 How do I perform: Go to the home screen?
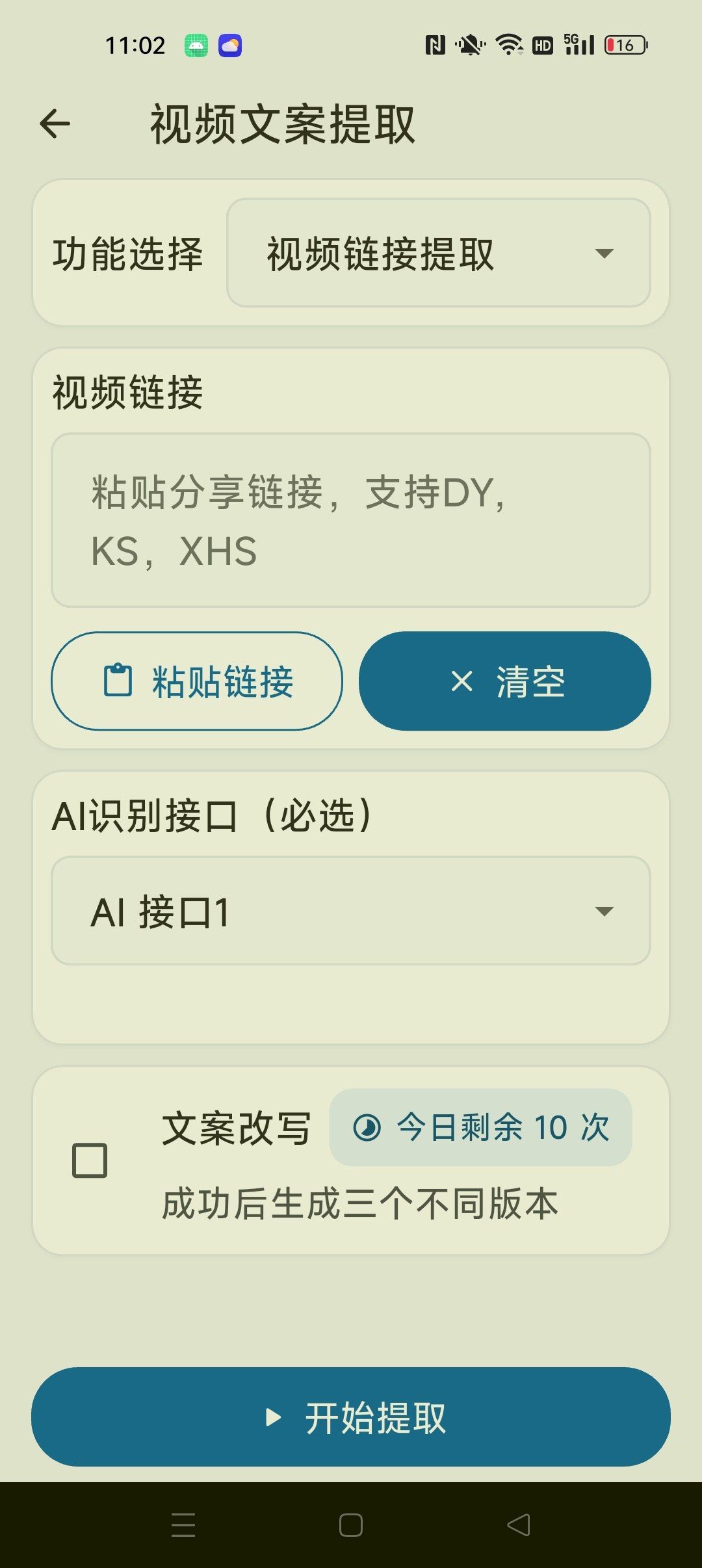click(x=351, y=1525)
